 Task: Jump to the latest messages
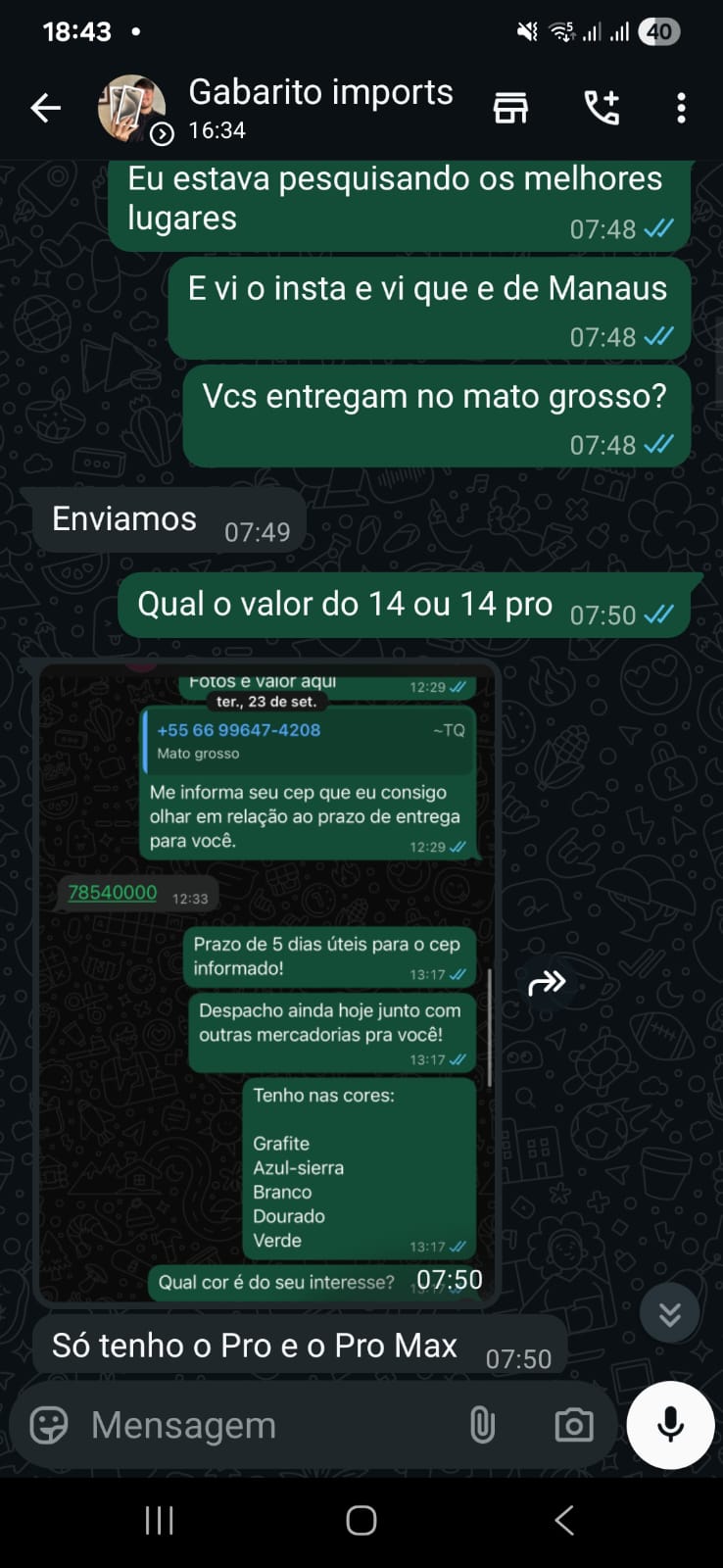[669, 1313]
